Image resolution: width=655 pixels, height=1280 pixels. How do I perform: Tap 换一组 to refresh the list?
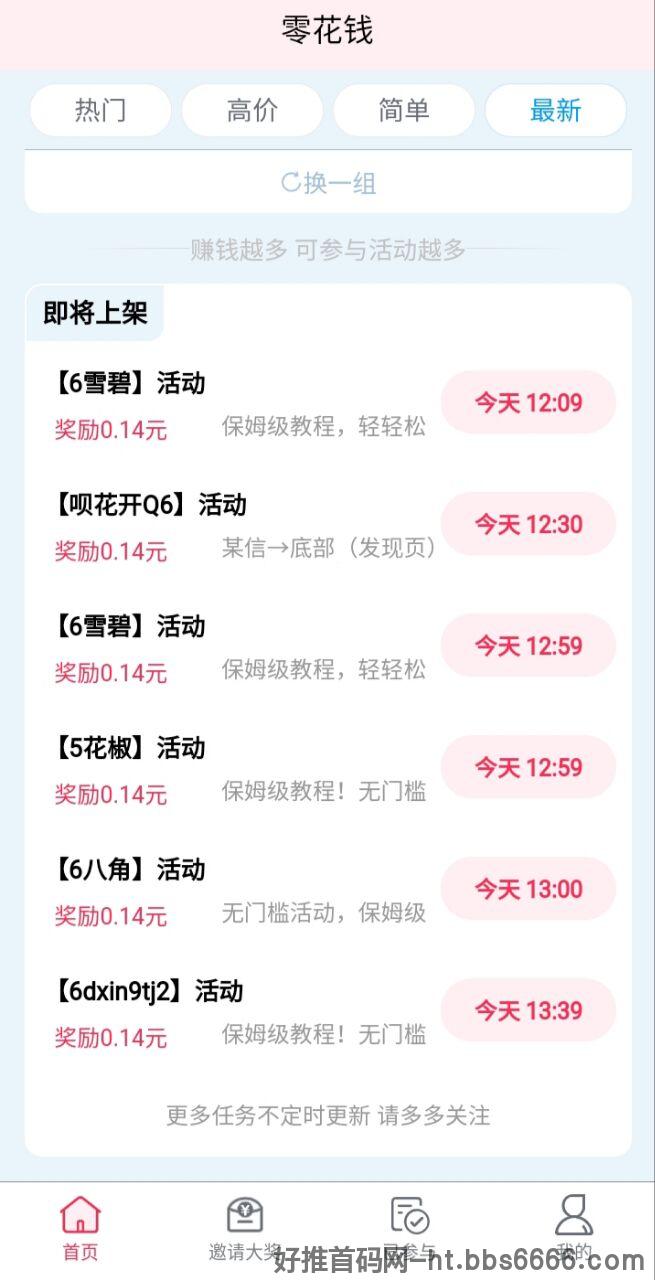click(328, 183)
